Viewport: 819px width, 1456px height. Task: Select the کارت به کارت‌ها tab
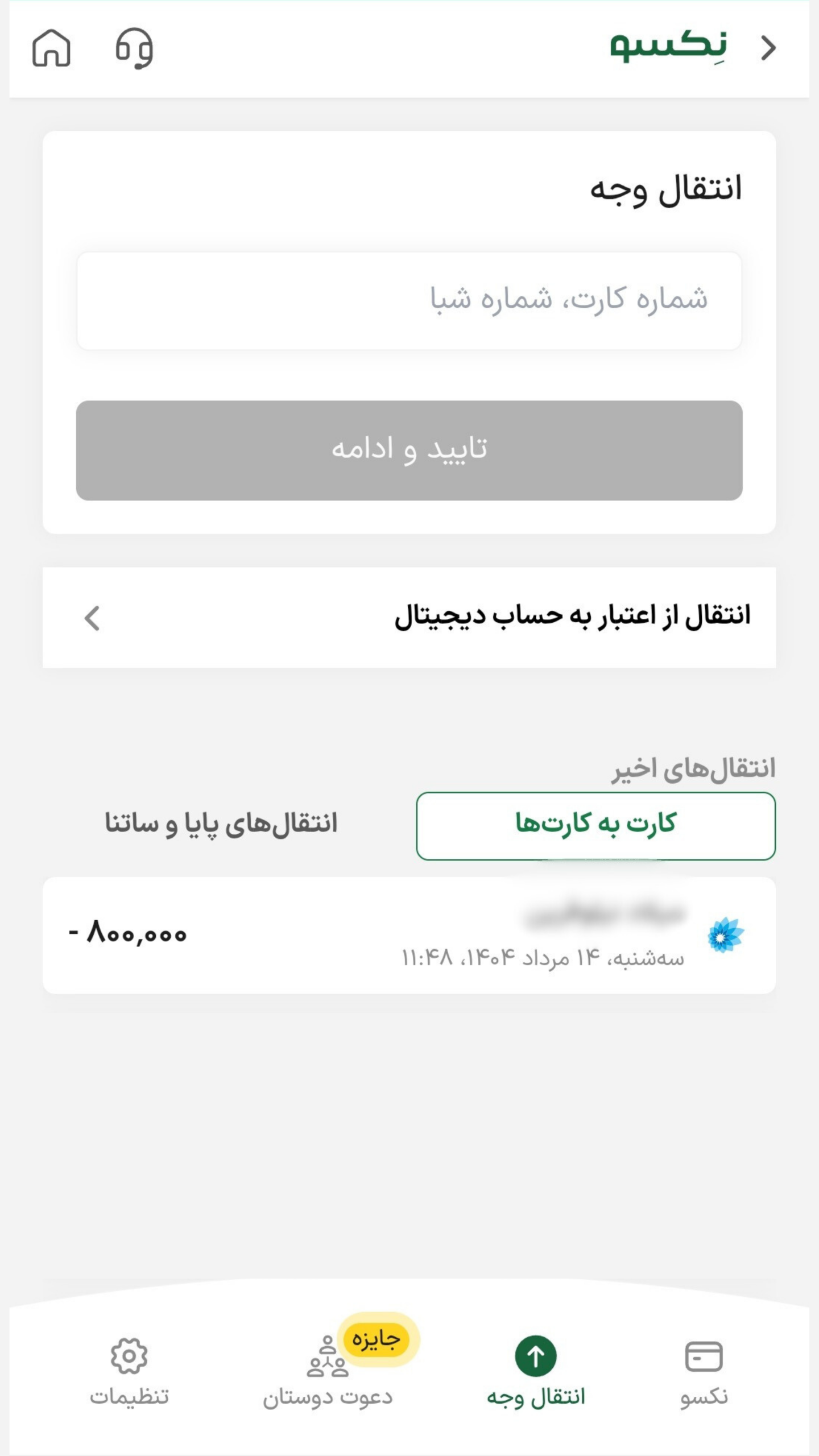click(x=595, y=825)
